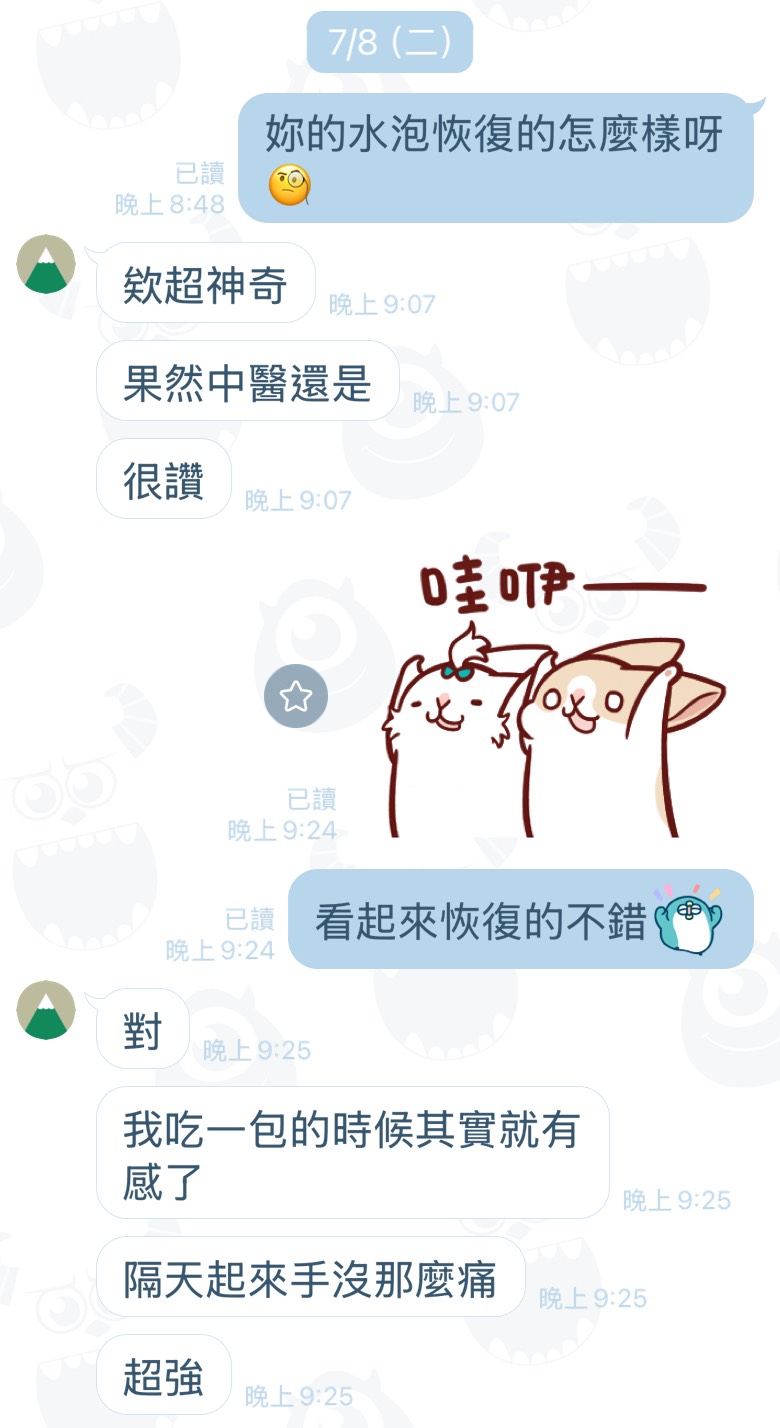This screenshot has height=1428, width=780.
Task: Tap the star icon beside the sticker
Action: pyautogui.click(x=296, y=696)
